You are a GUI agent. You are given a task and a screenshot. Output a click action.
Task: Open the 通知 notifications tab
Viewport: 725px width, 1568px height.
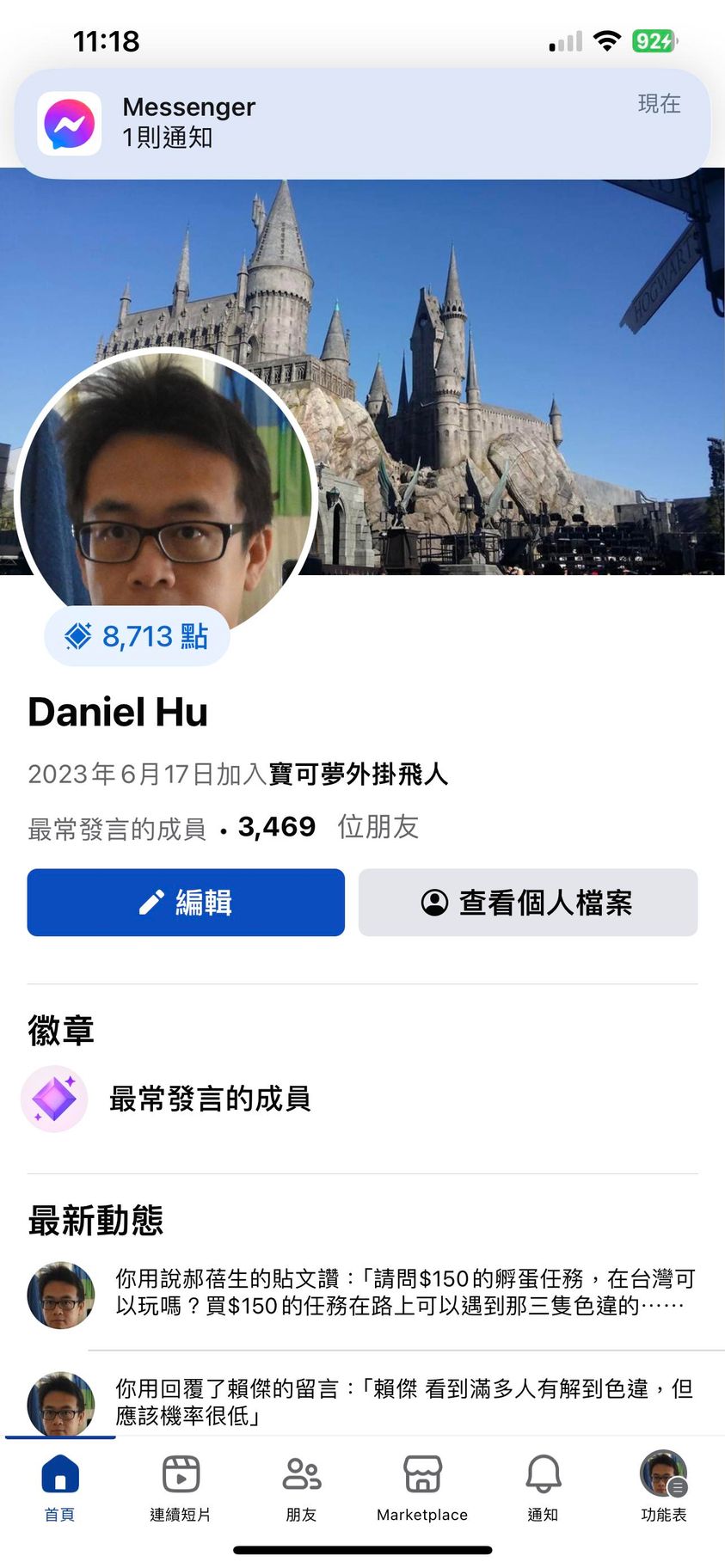tap(543, 1487)
